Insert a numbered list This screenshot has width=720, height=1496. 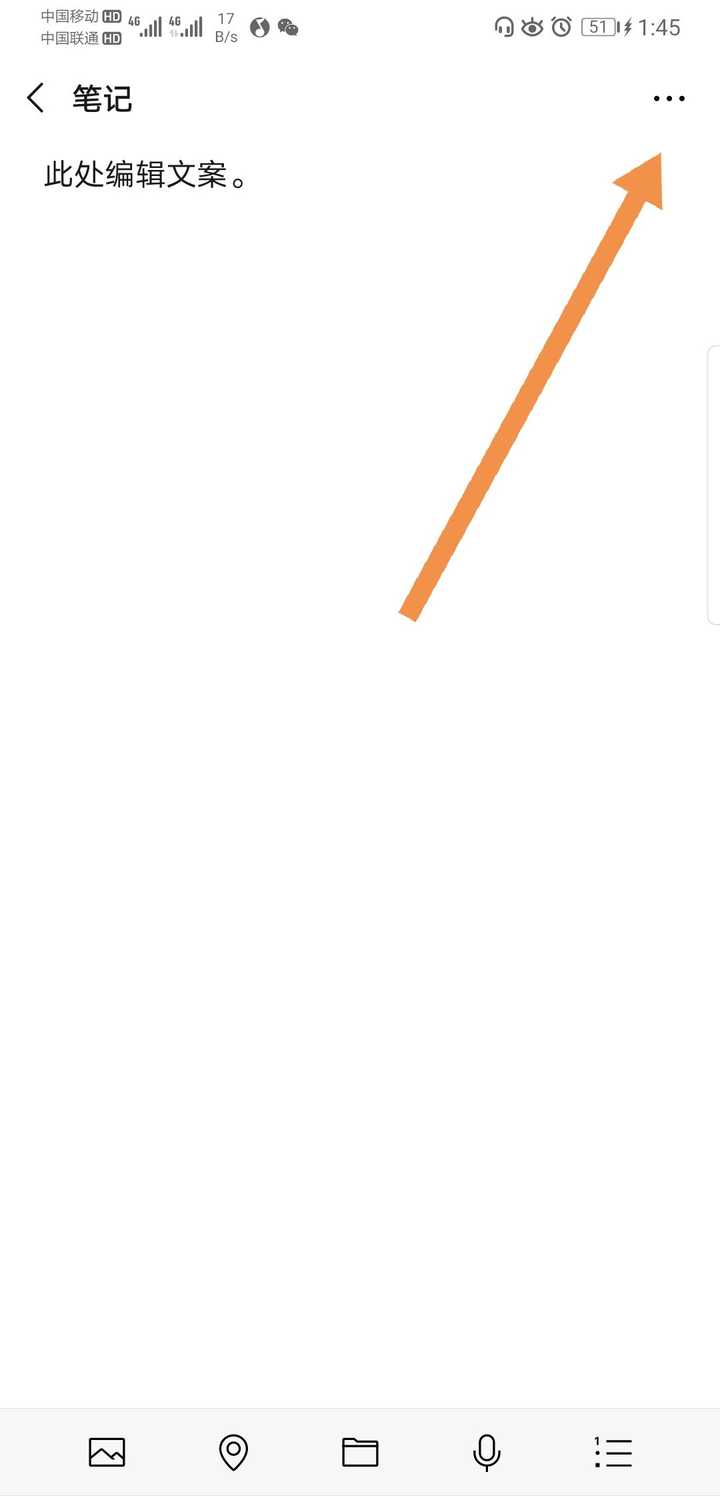(x=613, y=1451)
